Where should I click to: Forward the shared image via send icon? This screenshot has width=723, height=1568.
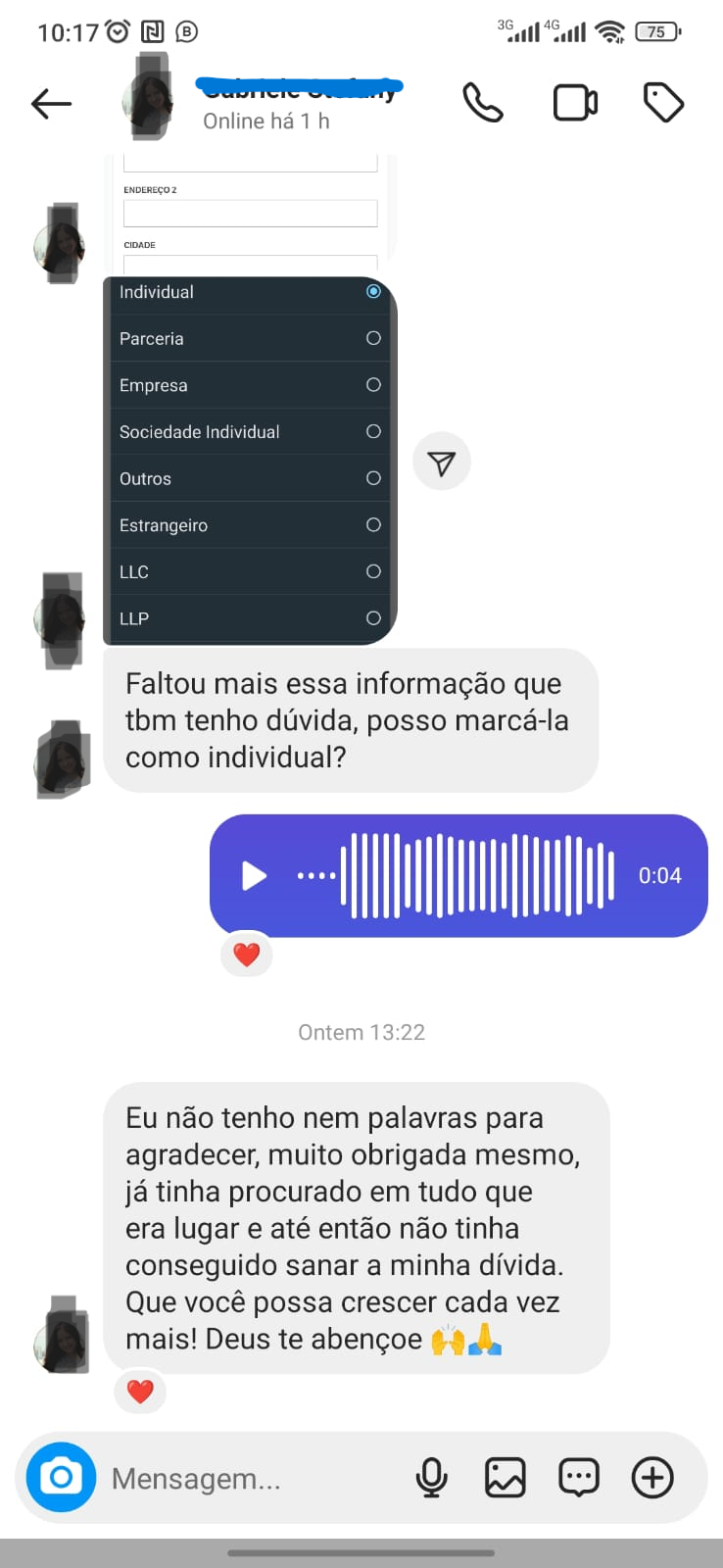coord(442,463)
